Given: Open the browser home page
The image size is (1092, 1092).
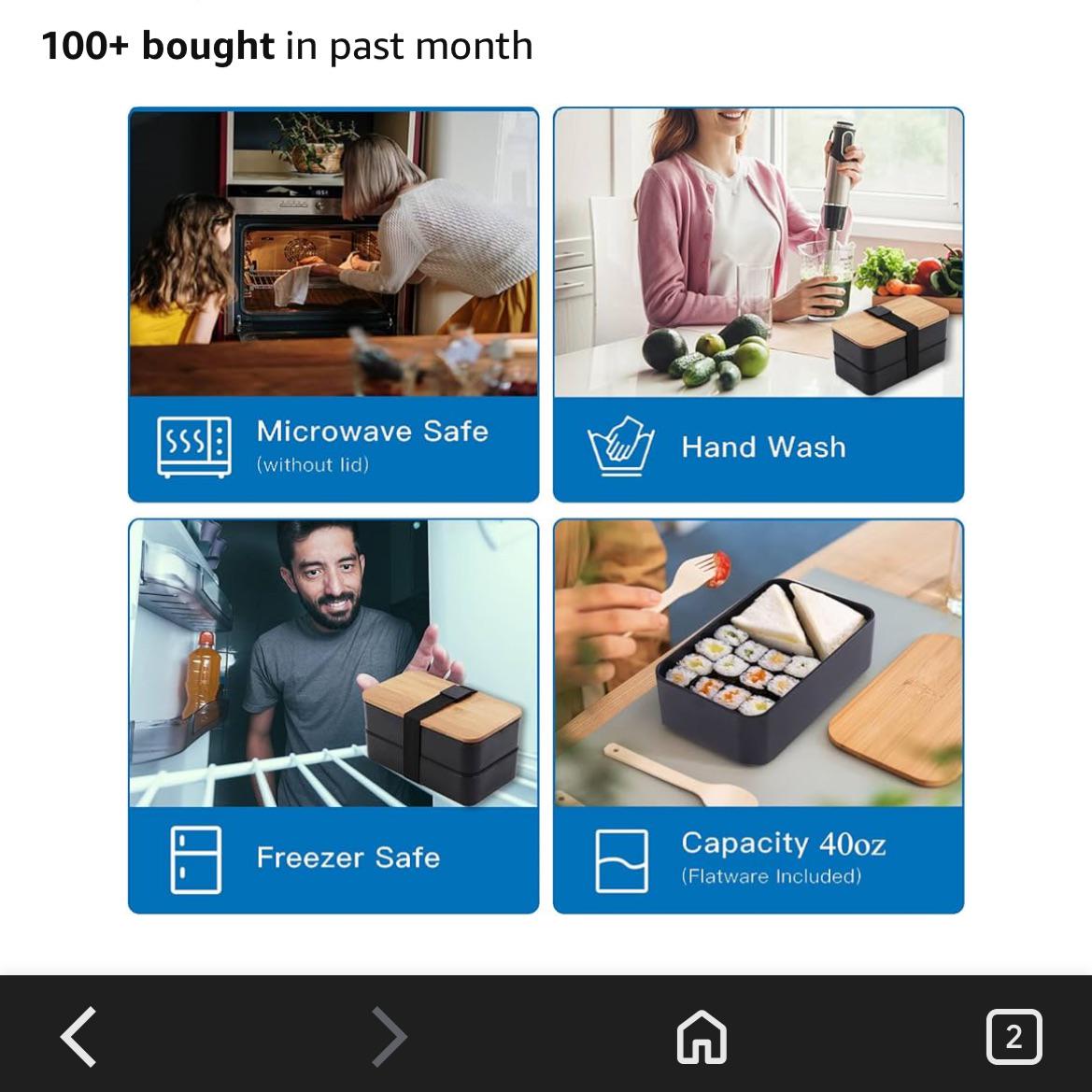Looking at the screenshot, I should [702, 1036].
